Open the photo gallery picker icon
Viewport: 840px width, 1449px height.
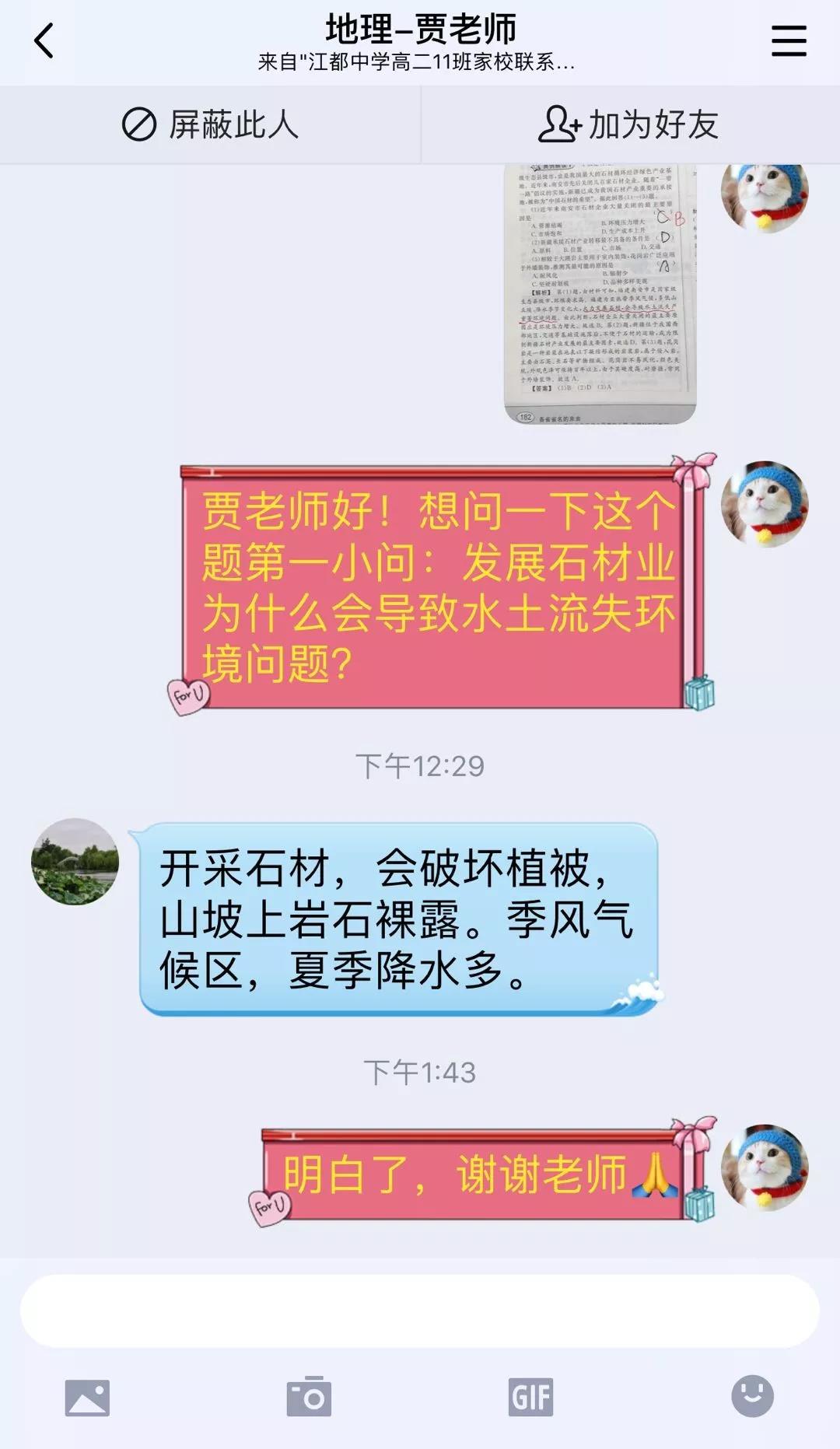click(87, 1397)
